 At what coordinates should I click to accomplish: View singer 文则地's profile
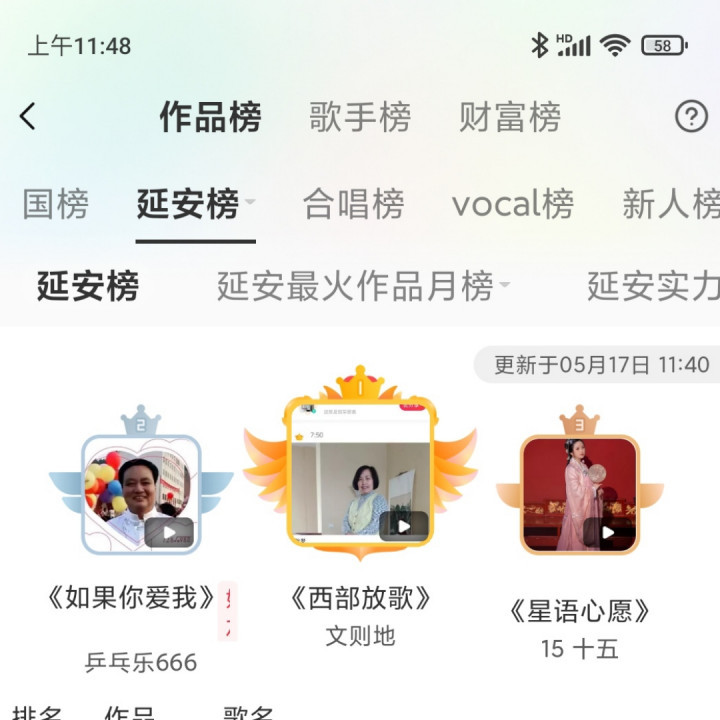coord(360,636)
